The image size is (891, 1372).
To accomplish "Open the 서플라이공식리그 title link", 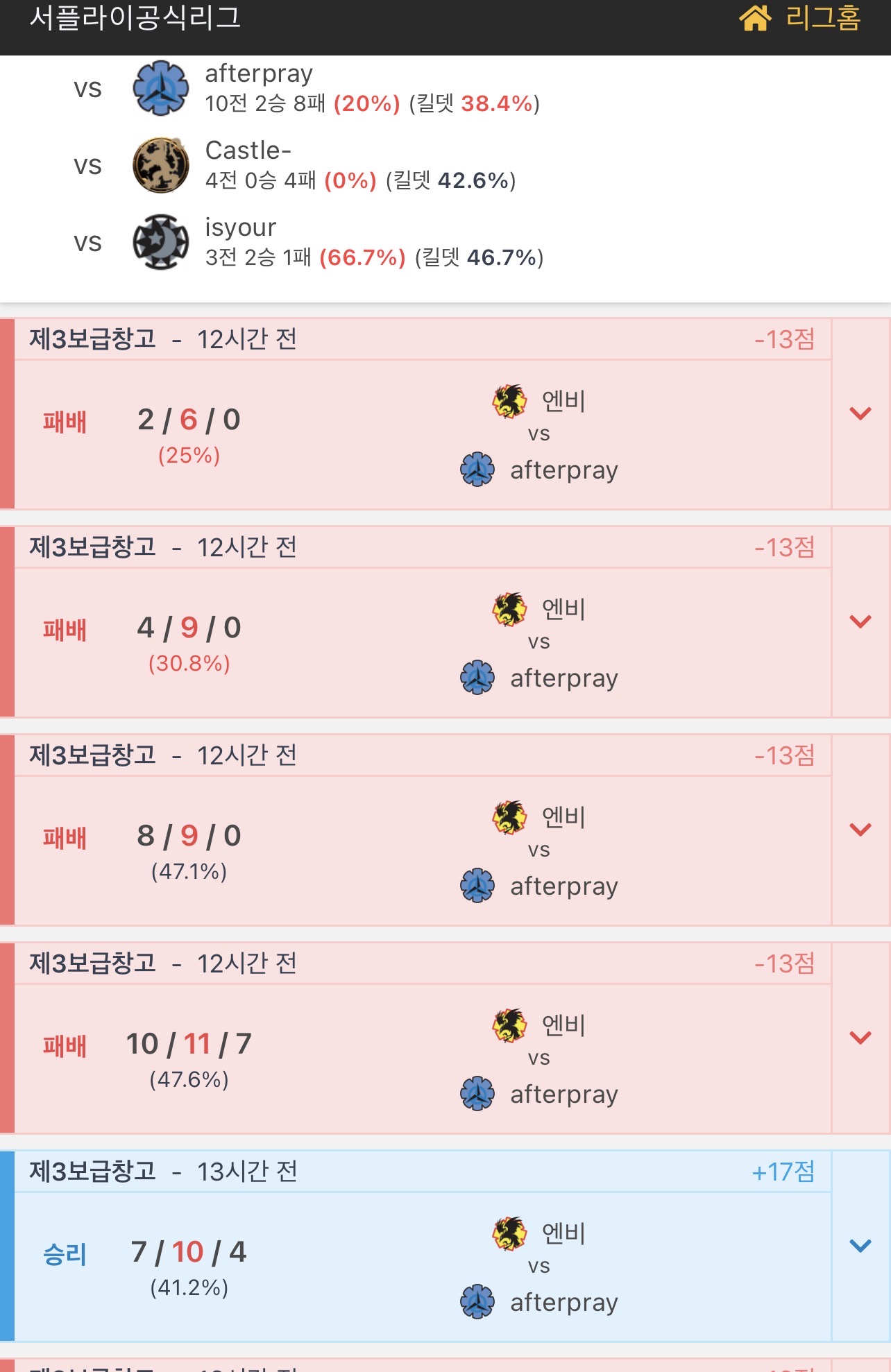I will (135, 18).
